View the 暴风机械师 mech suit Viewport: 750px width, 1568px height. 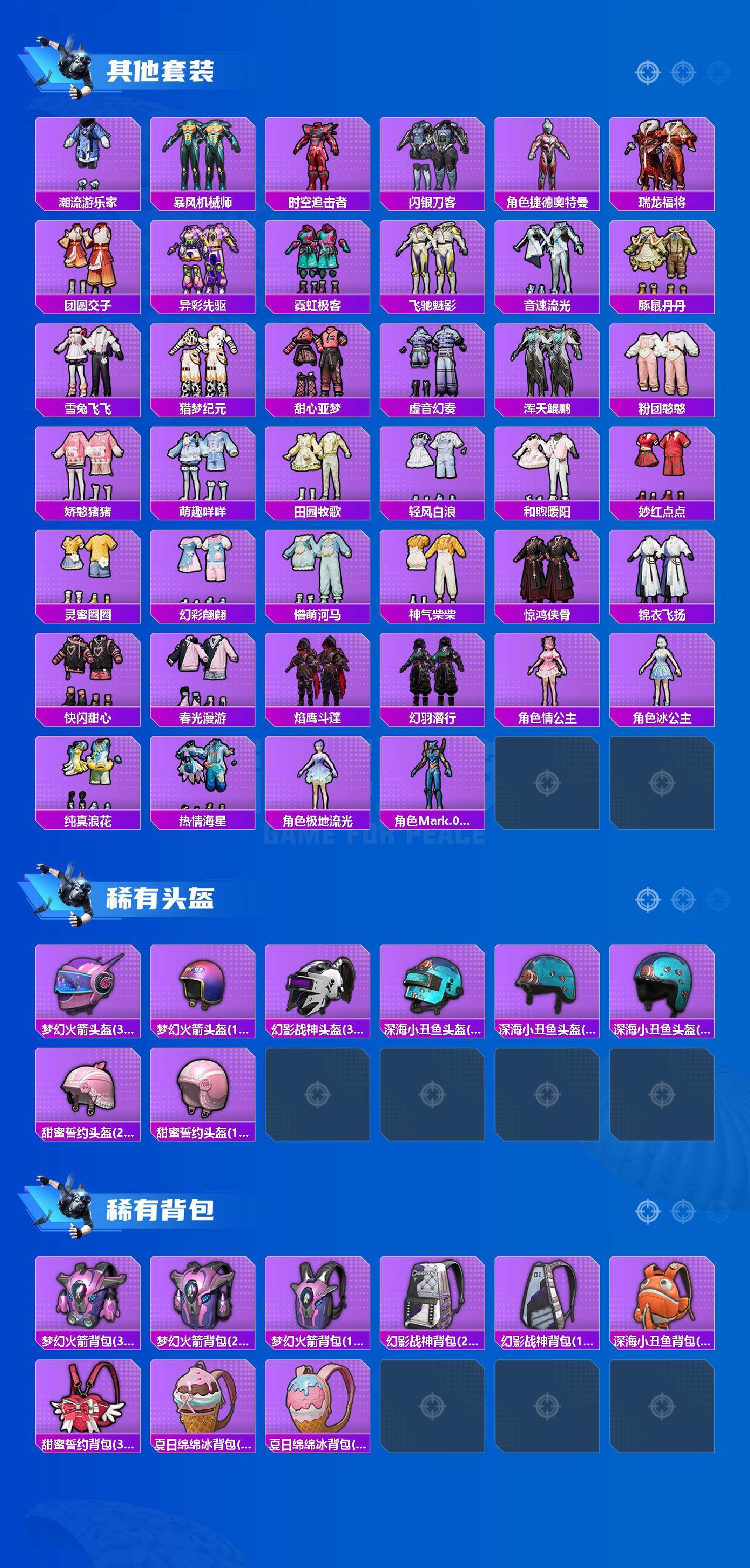(206, 158)
